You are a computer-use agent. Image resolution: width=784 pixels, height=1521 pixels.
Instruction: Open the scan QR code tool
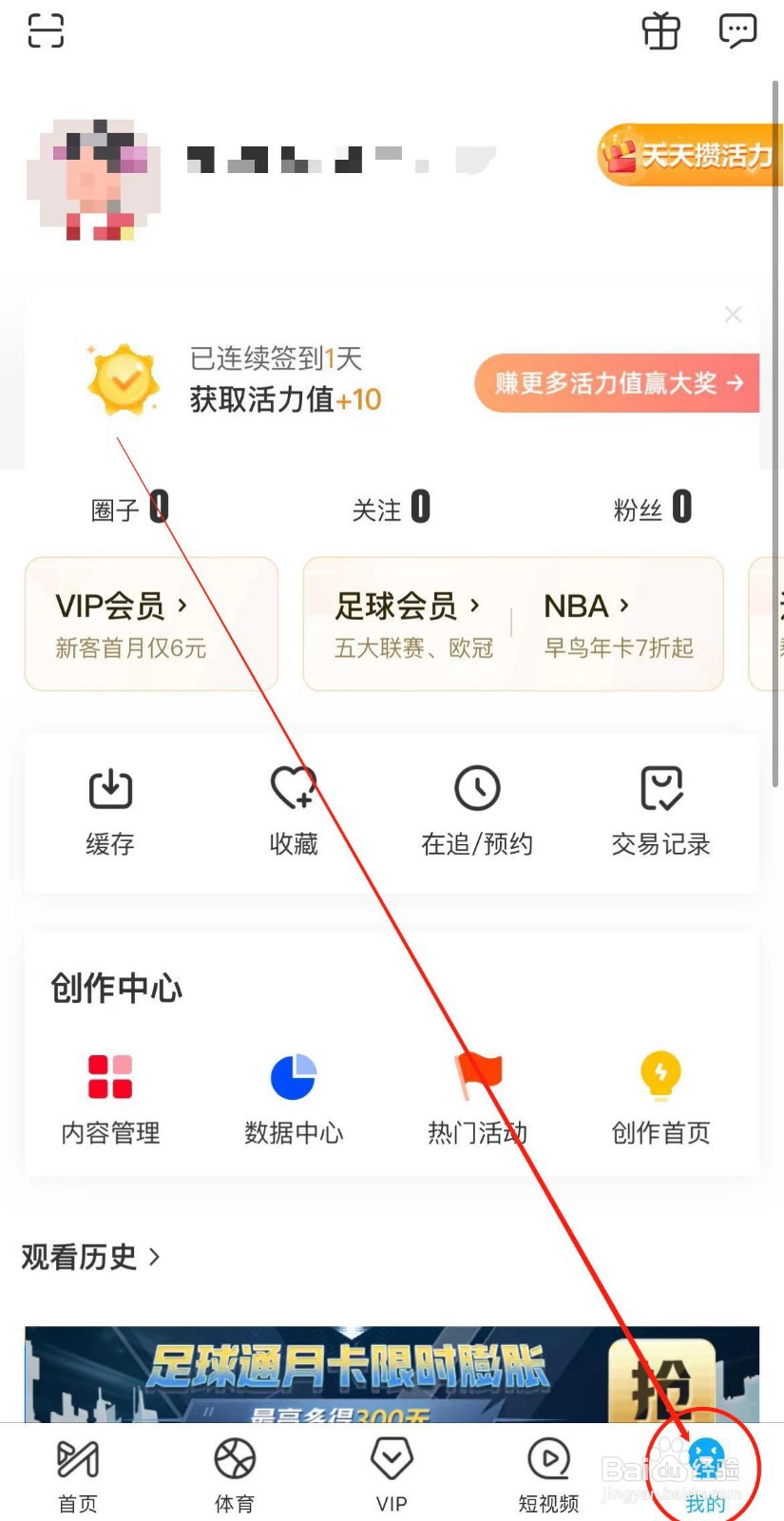44,30
